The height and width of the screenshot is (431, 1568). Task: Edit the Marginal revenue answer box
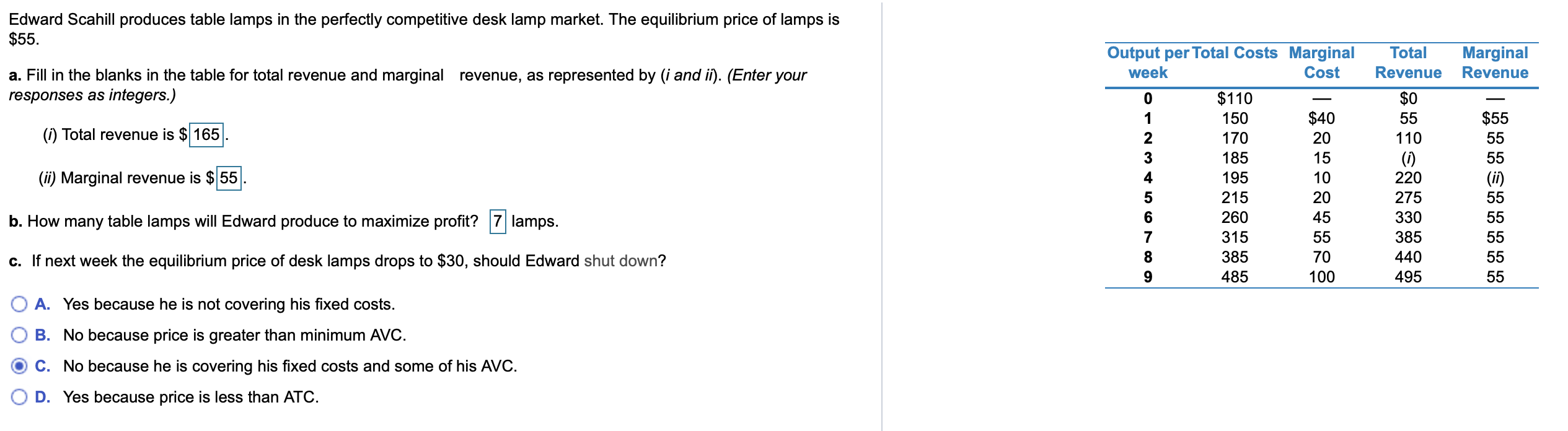pos(229,178)
